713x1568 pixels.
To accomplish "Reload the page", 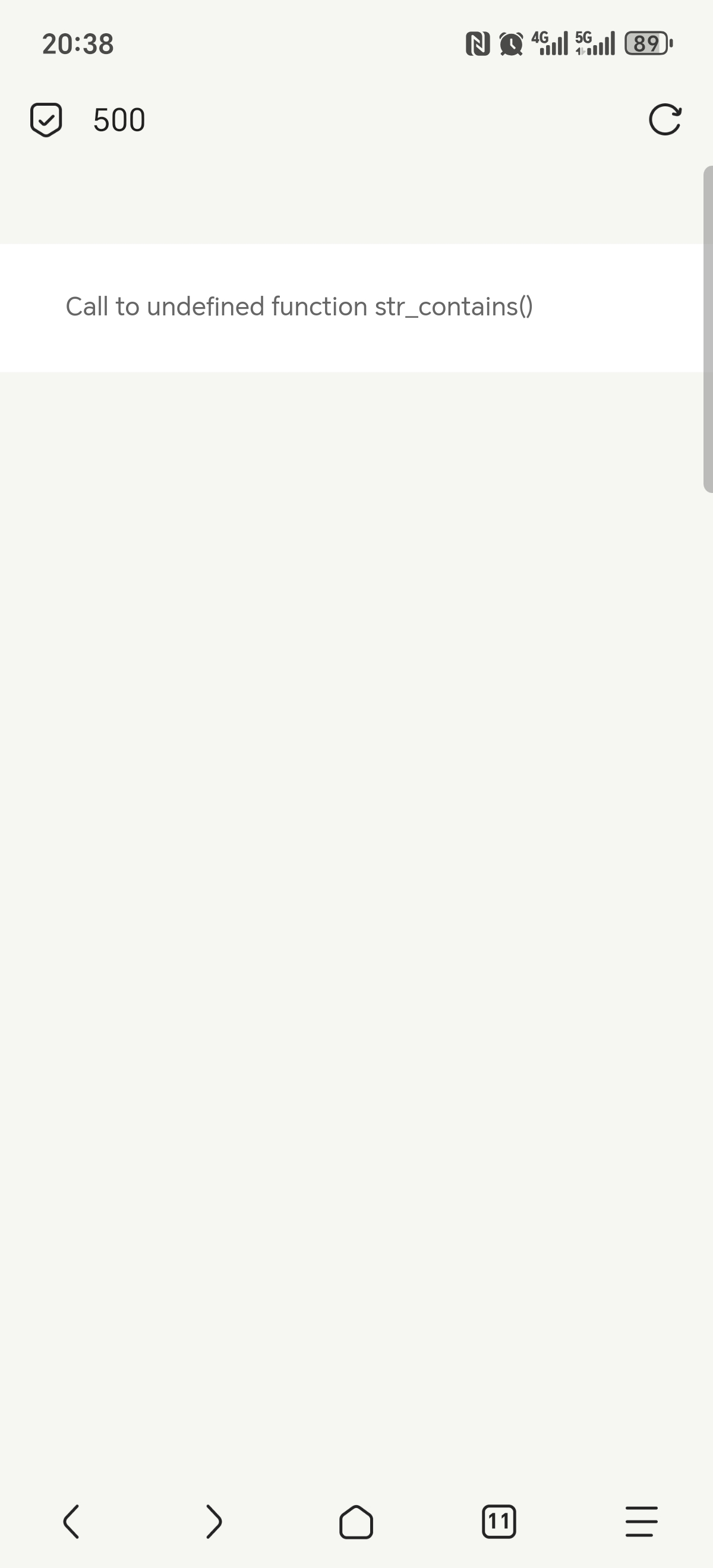I will pos(665,119).
